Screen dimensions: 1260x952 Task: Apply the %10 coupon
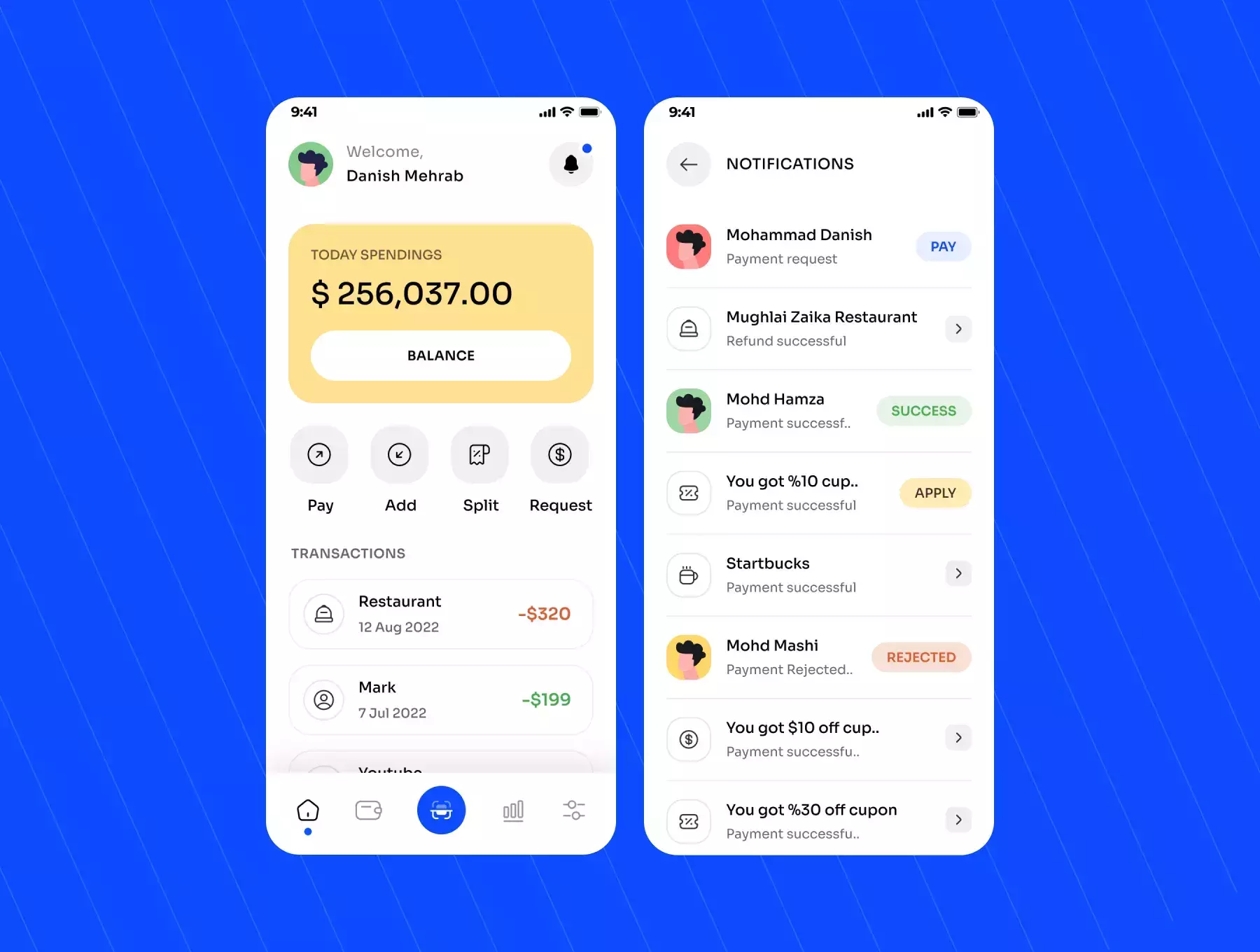[934, 493]
